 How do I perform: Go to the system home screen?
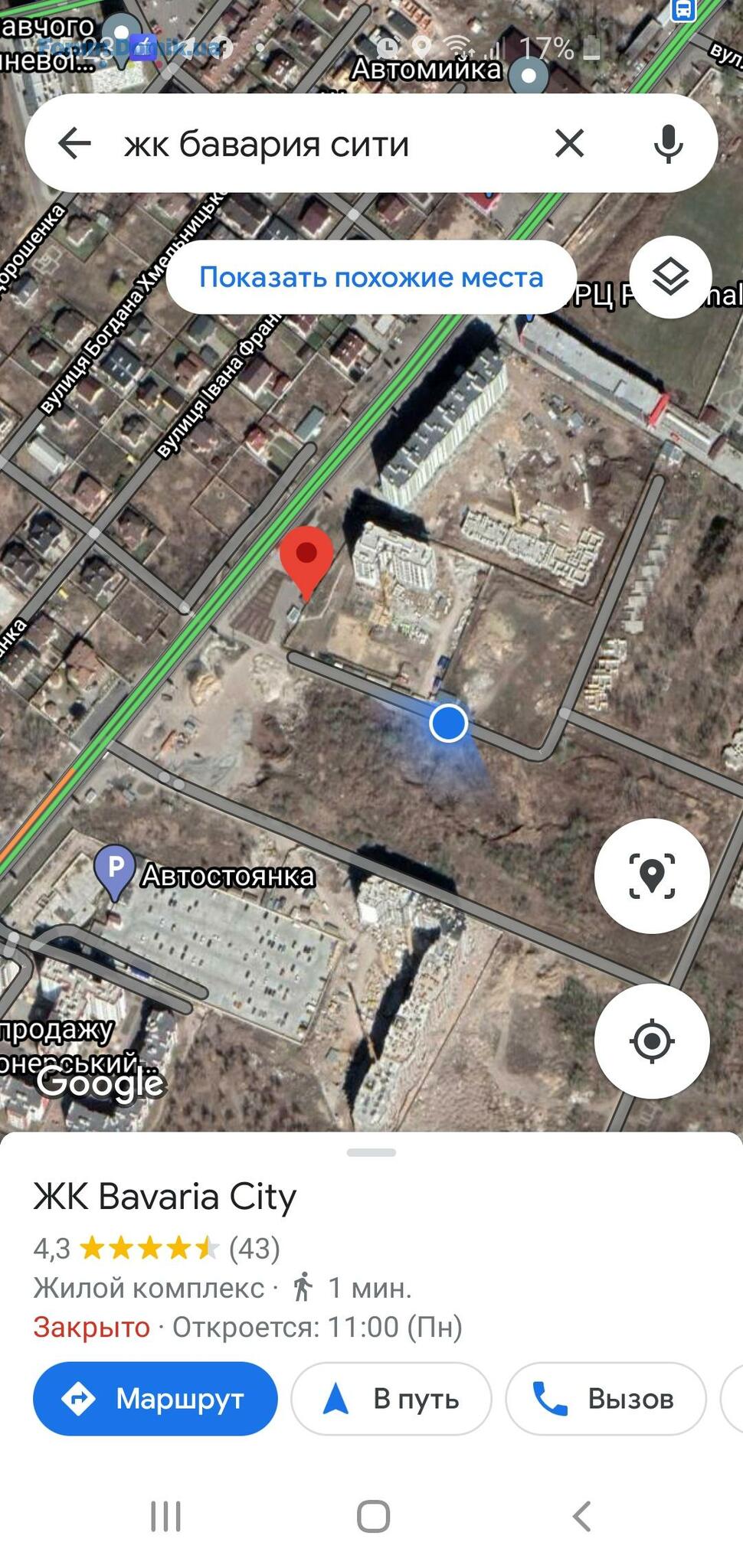(x=373, y=1516)
